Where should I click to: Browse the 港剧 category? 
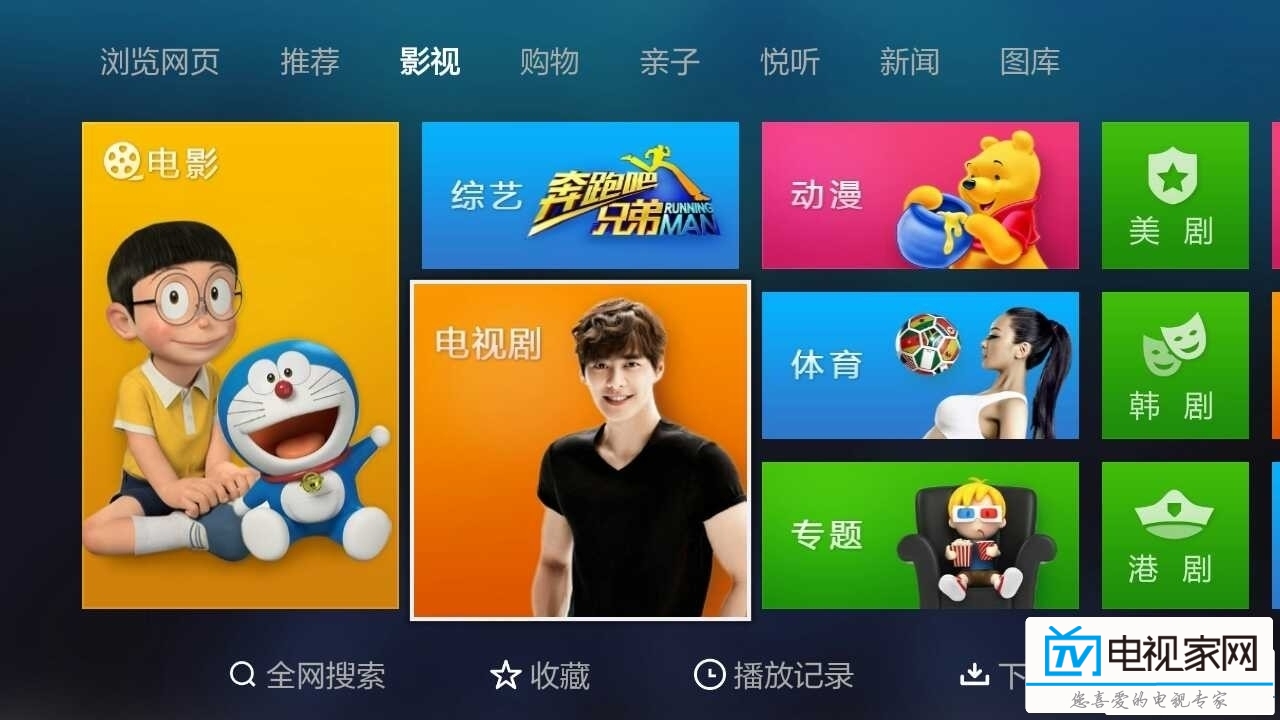[x=1175, y=535]
